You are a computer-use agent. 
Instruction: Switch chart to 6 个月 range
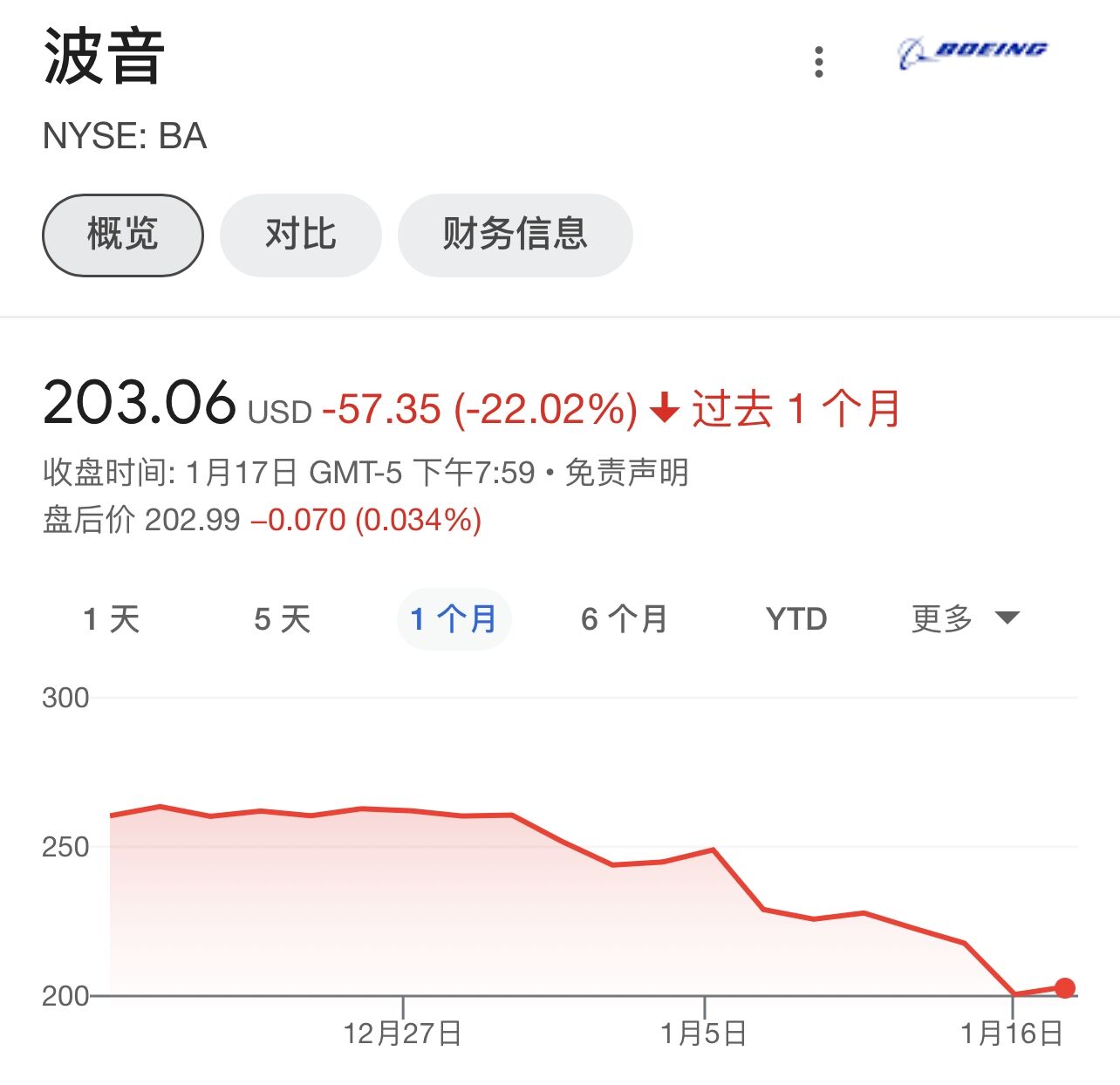tap(625, 619)
